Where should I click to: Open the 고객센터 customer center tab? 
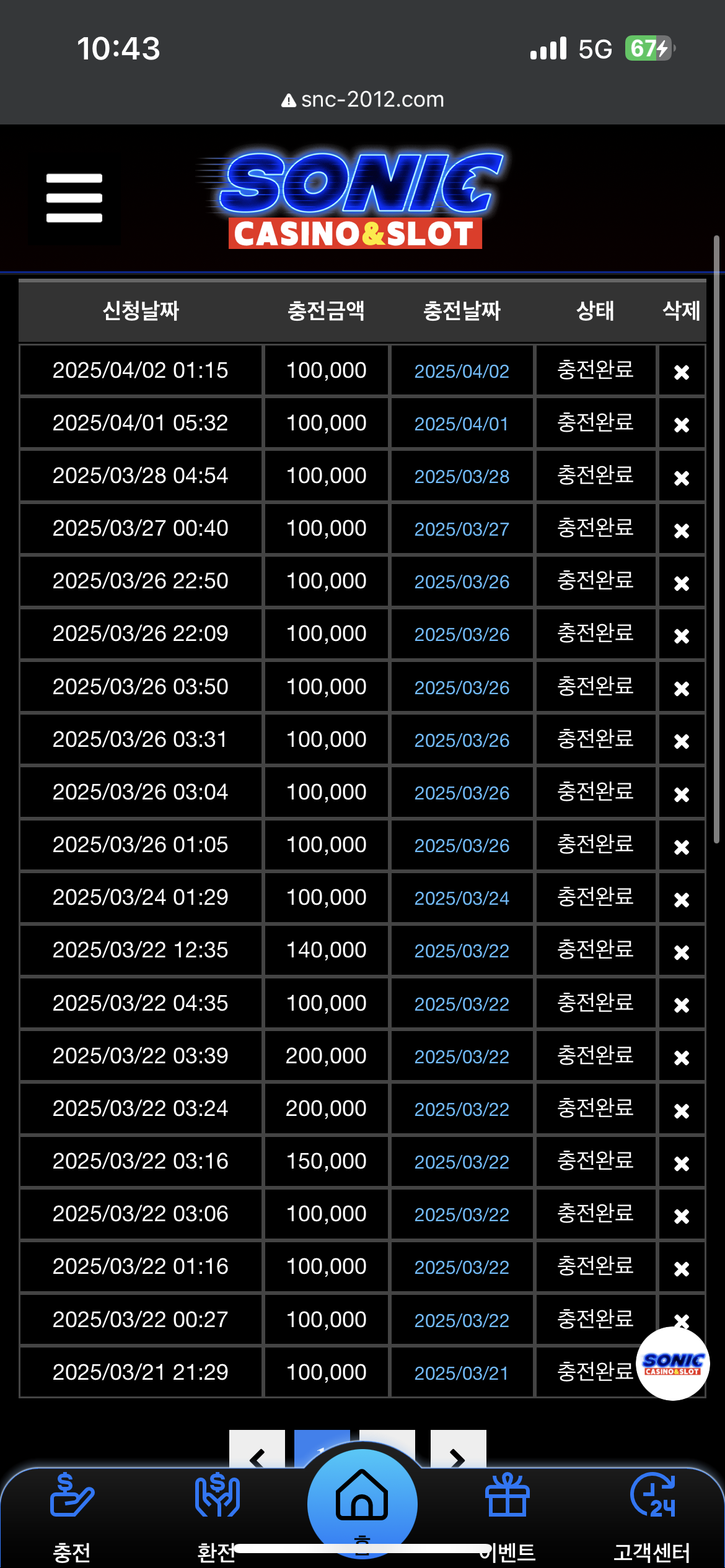pyautogui.click(x=652, y=1511)
